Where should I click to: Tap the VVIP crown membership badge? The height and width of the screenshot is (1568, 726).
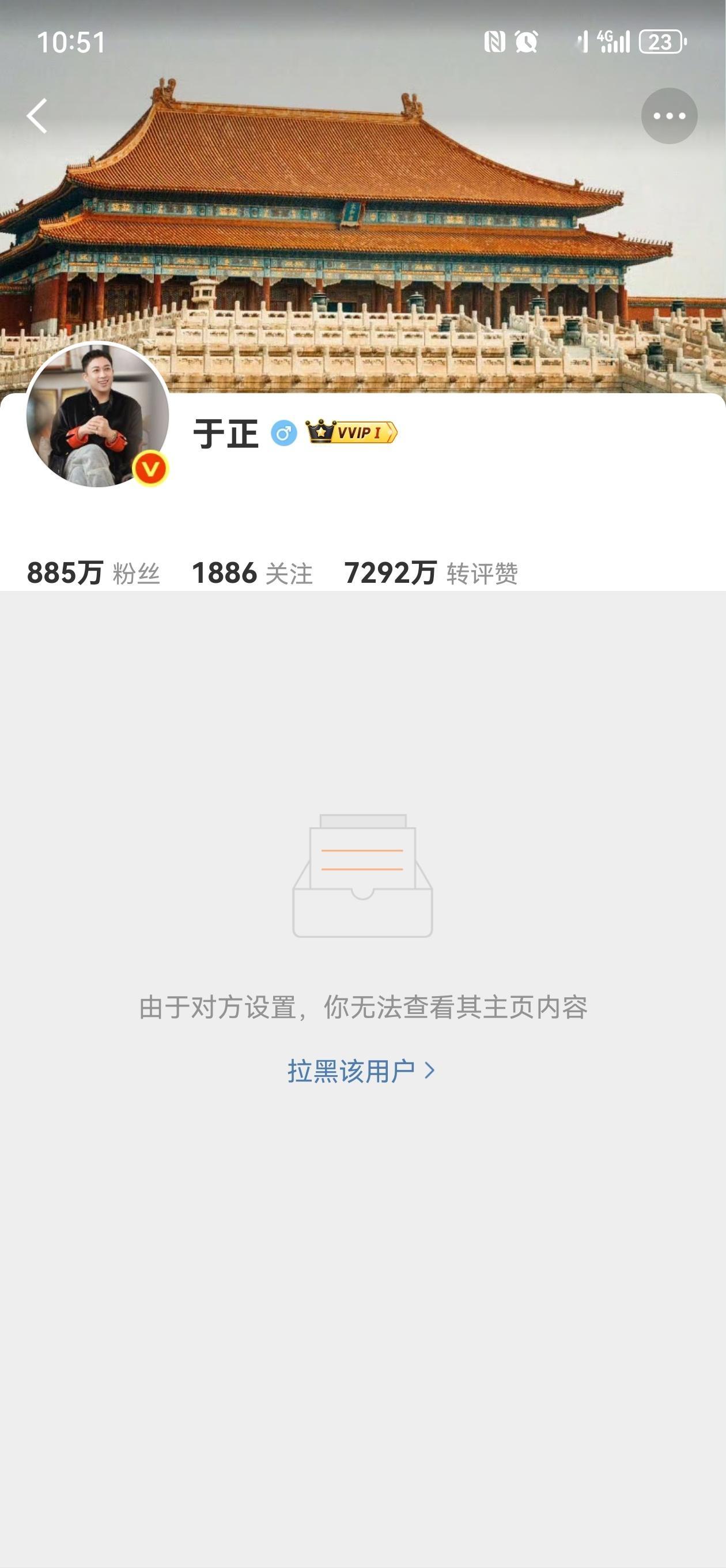click(x=350, y=433)
